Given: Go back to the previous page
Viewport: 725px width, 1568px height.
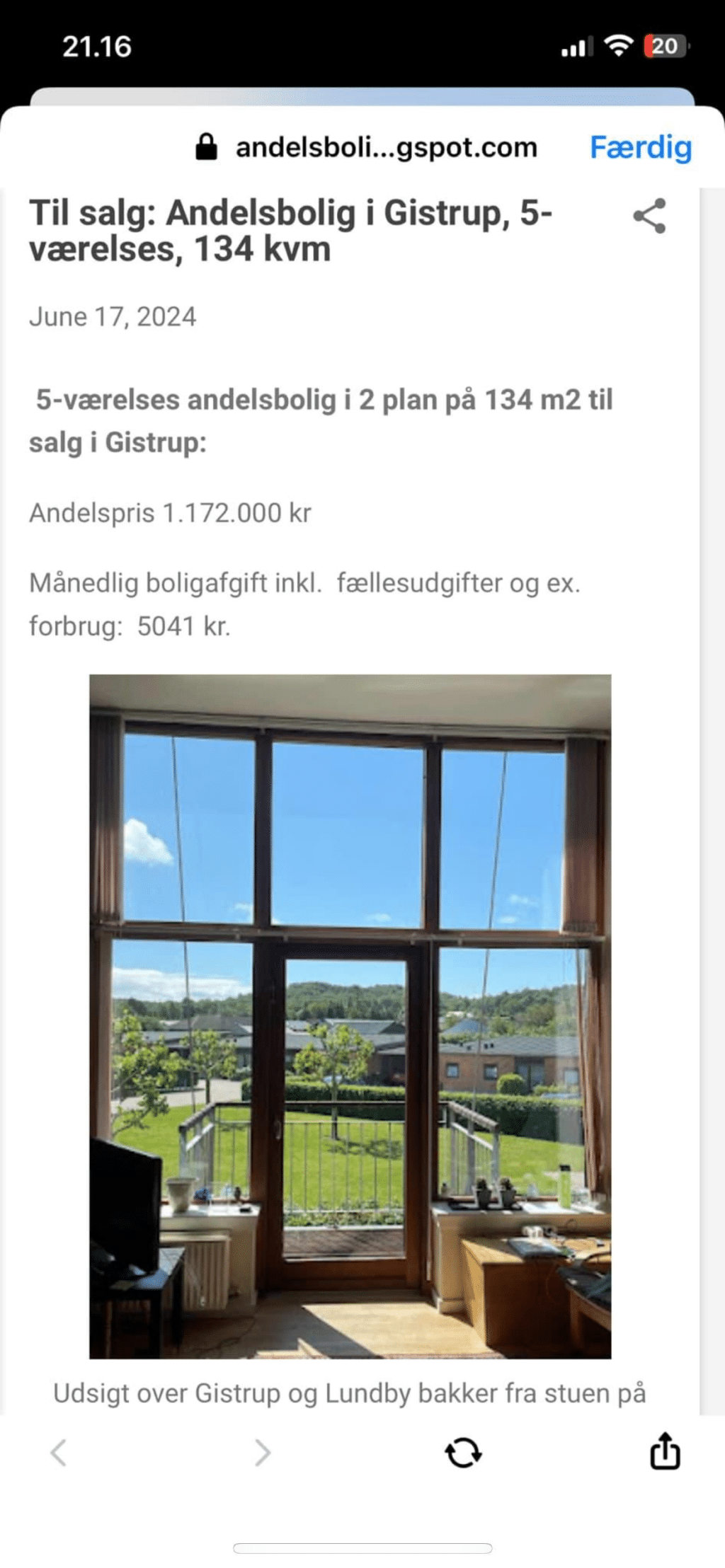Looking at the screenshot, I should [x=59, y=1453].
